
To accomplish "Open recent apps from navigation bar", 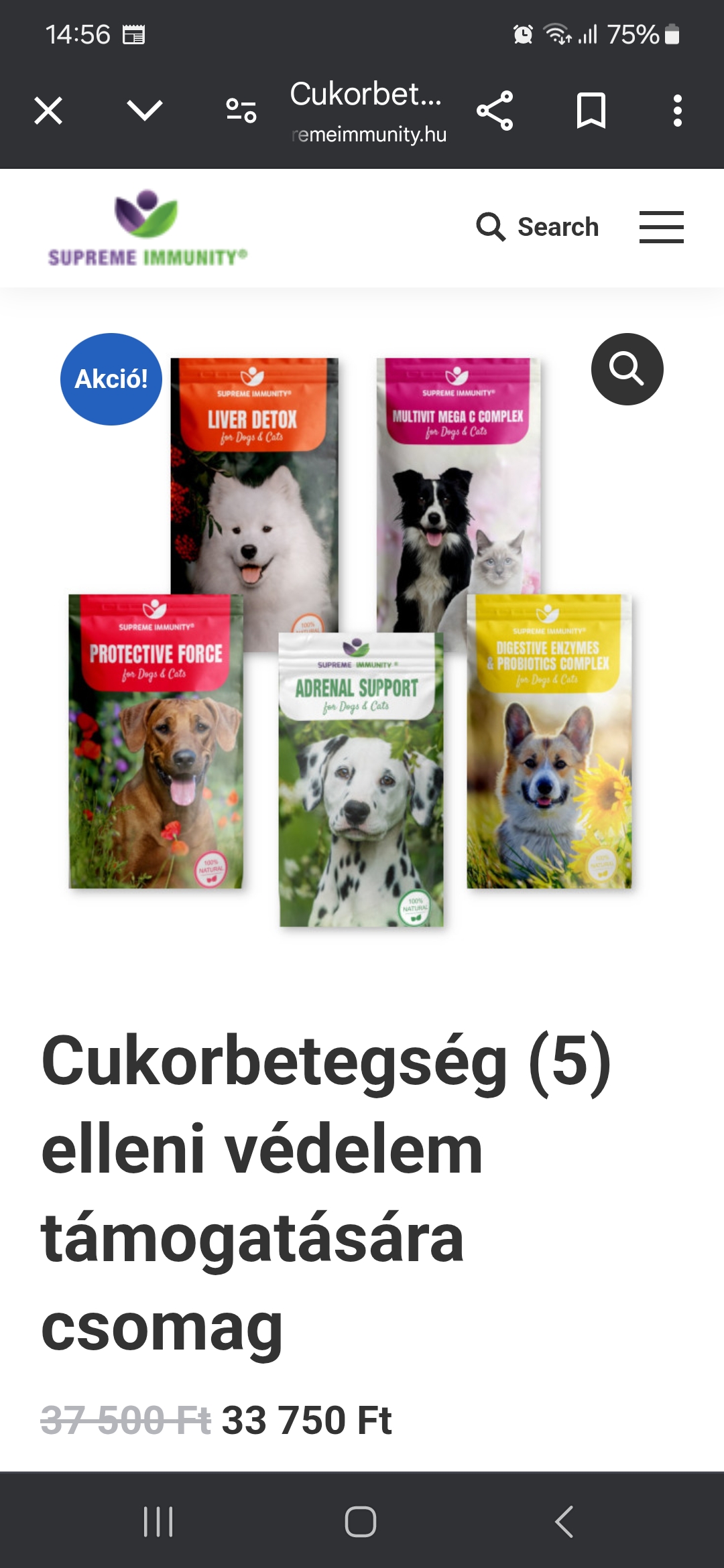I will 158,1521.
